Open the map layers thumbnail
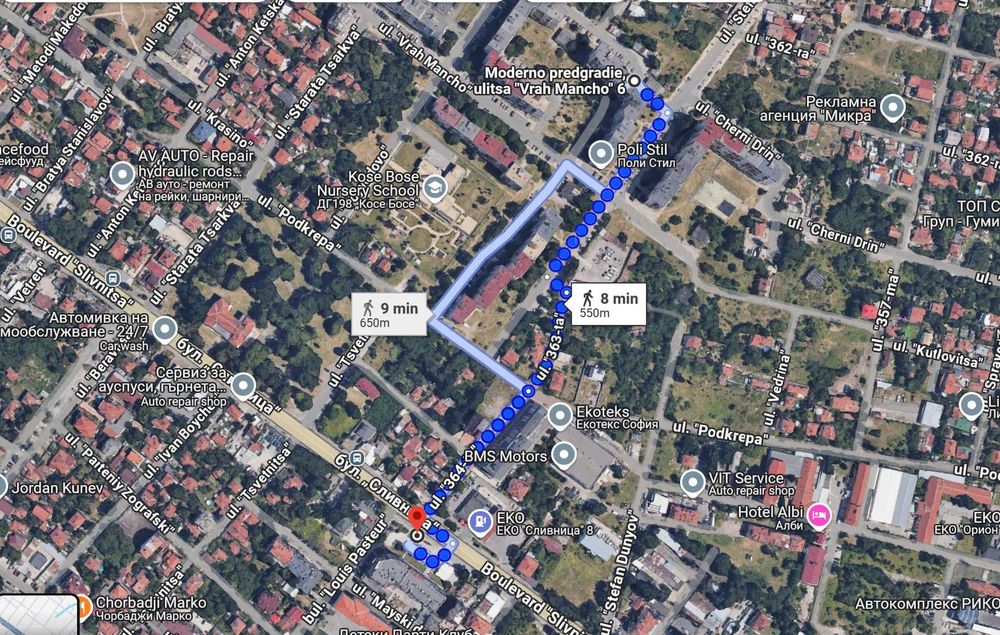This screenshot has height=635, width=1000. click(x=38, y=614)
